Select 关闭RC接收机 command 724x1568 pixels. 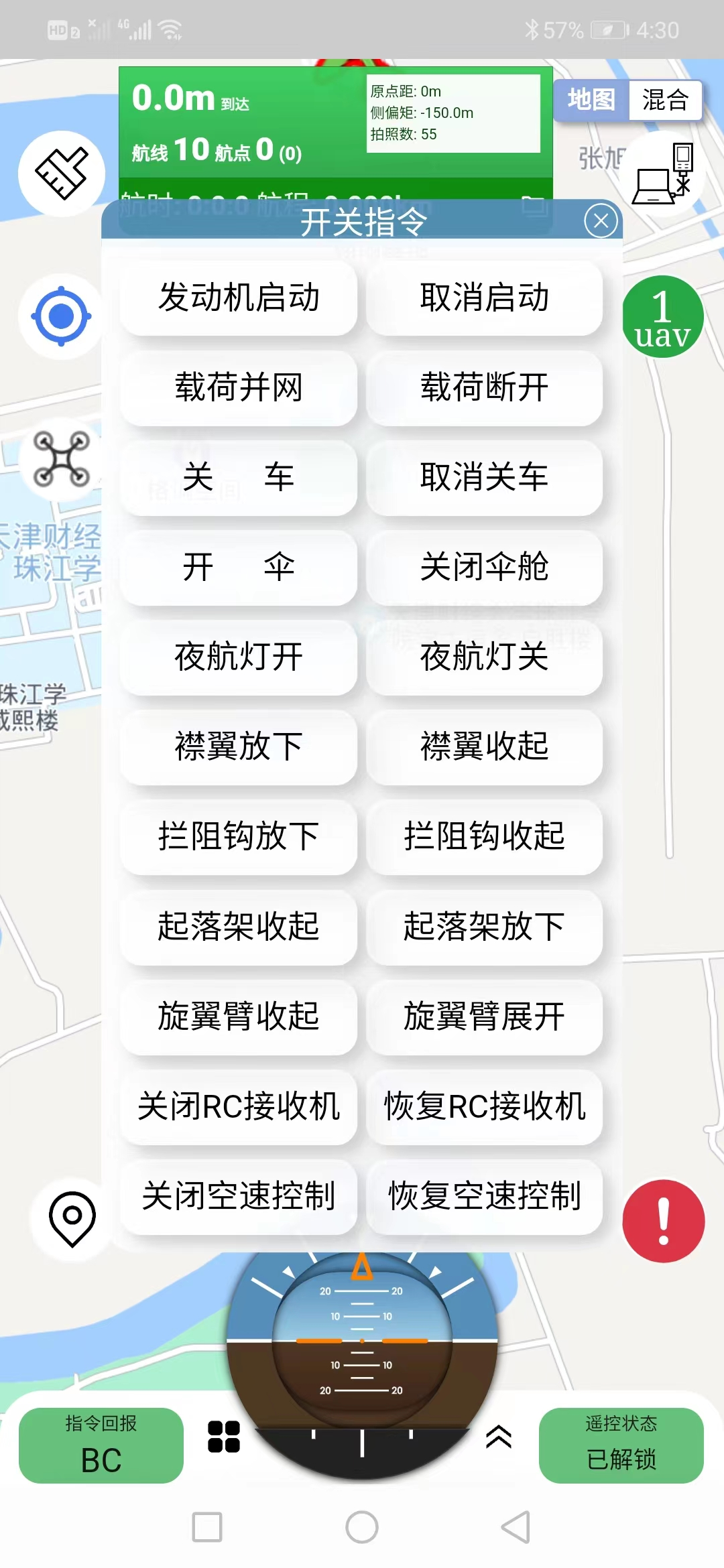(239, 1106)
